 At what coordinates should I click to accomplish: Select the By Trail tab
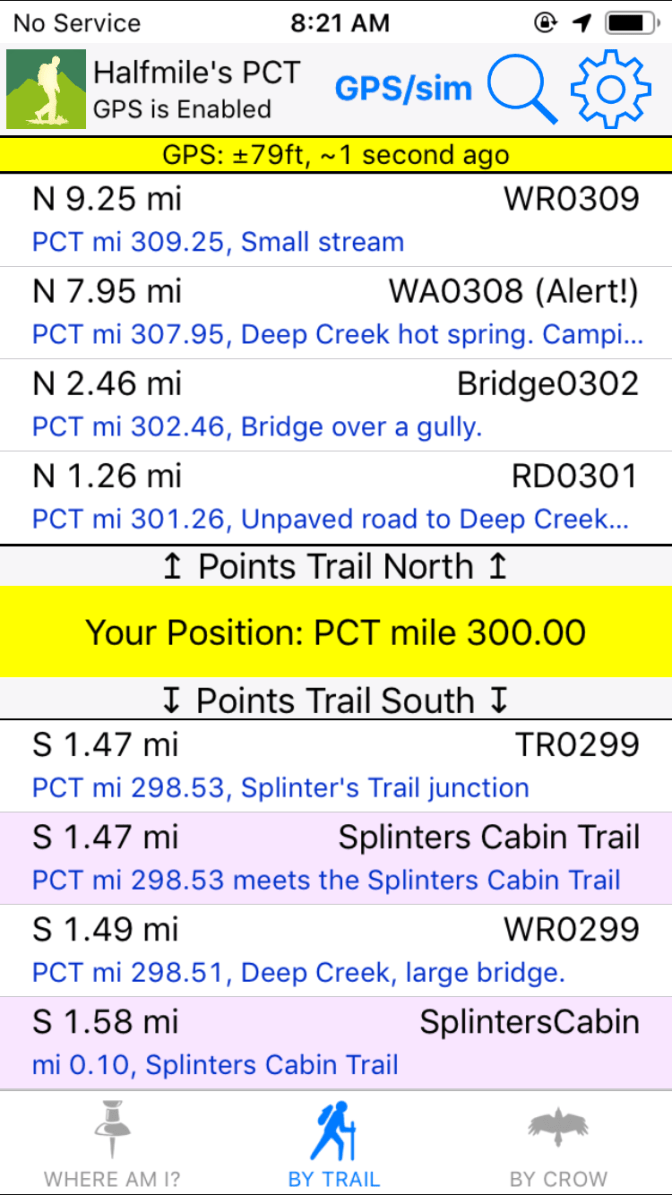tap(334, 1142)
